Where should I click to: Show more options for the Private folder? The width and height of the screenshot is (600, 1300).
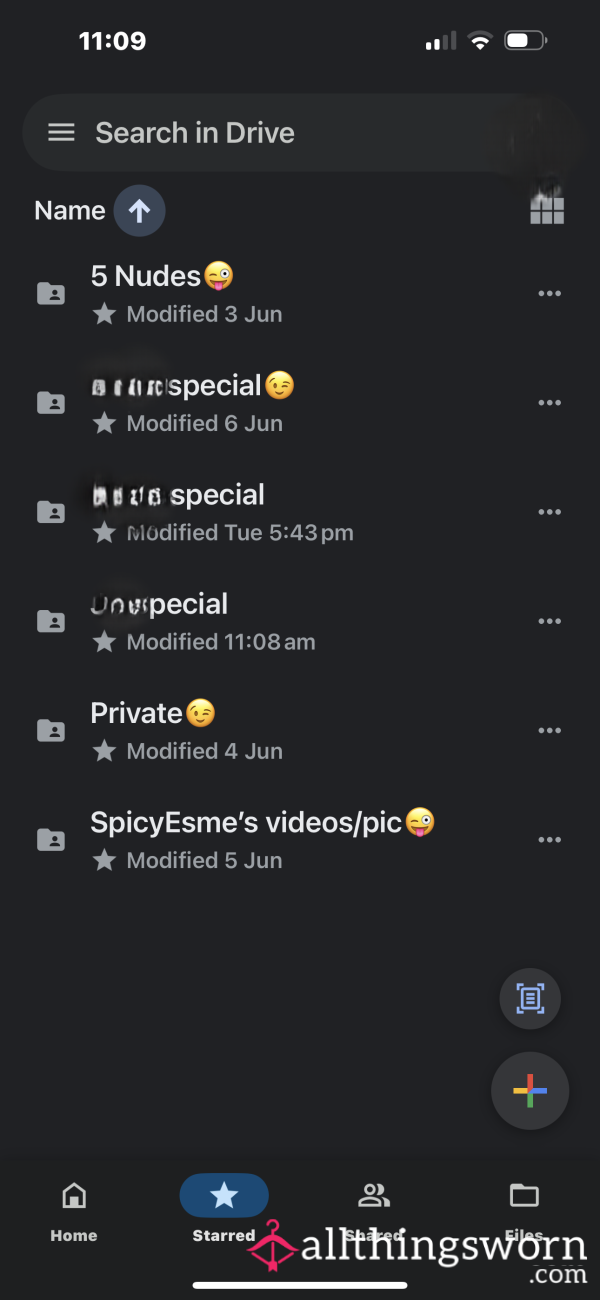coord(549,730)
